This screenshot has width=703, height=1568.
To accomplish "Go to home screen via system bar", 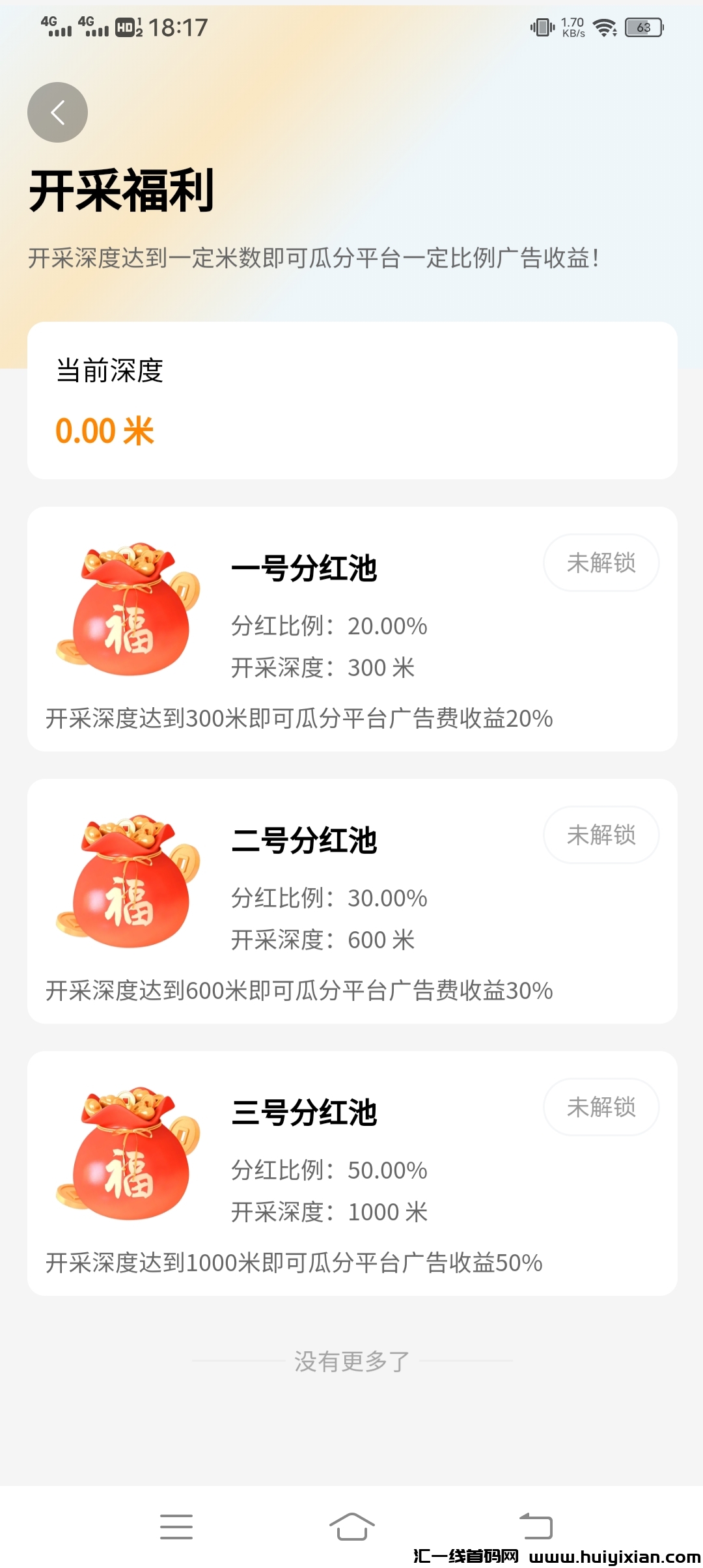I will pyautogui.click(x=351, y=1526).
